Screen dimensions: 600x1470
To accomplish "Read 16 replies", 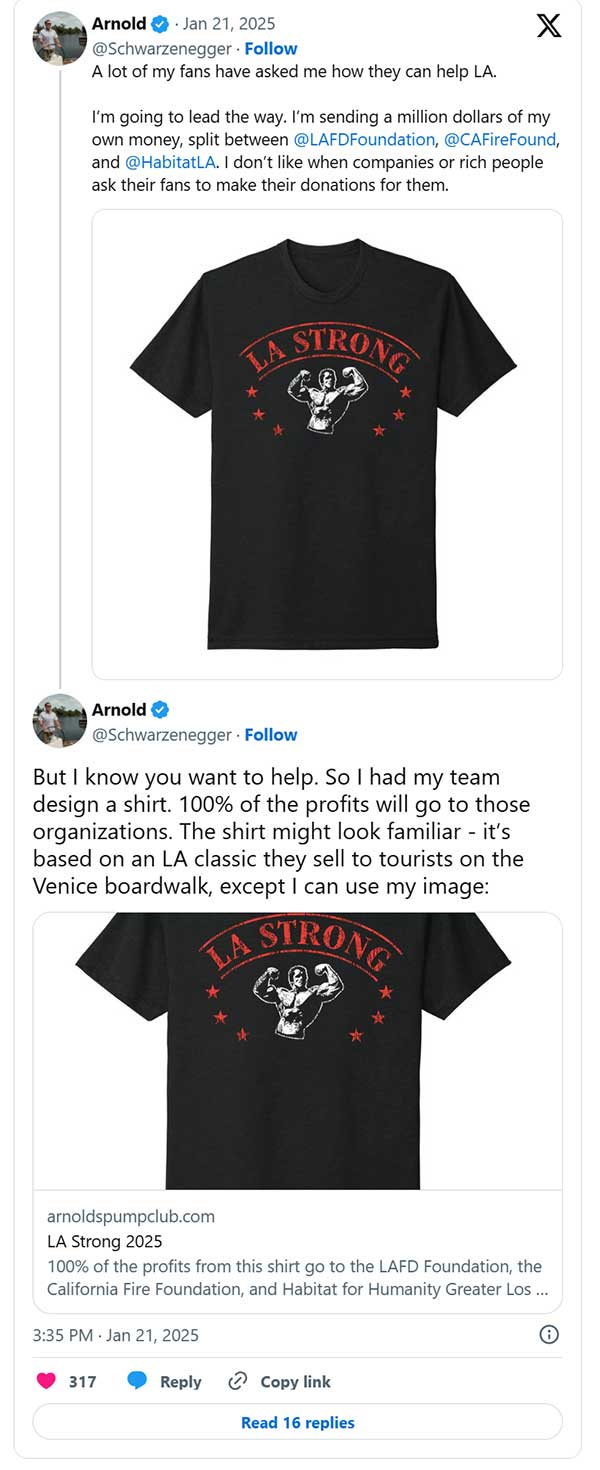I will pyautogui.click(x=297, y=1422).
